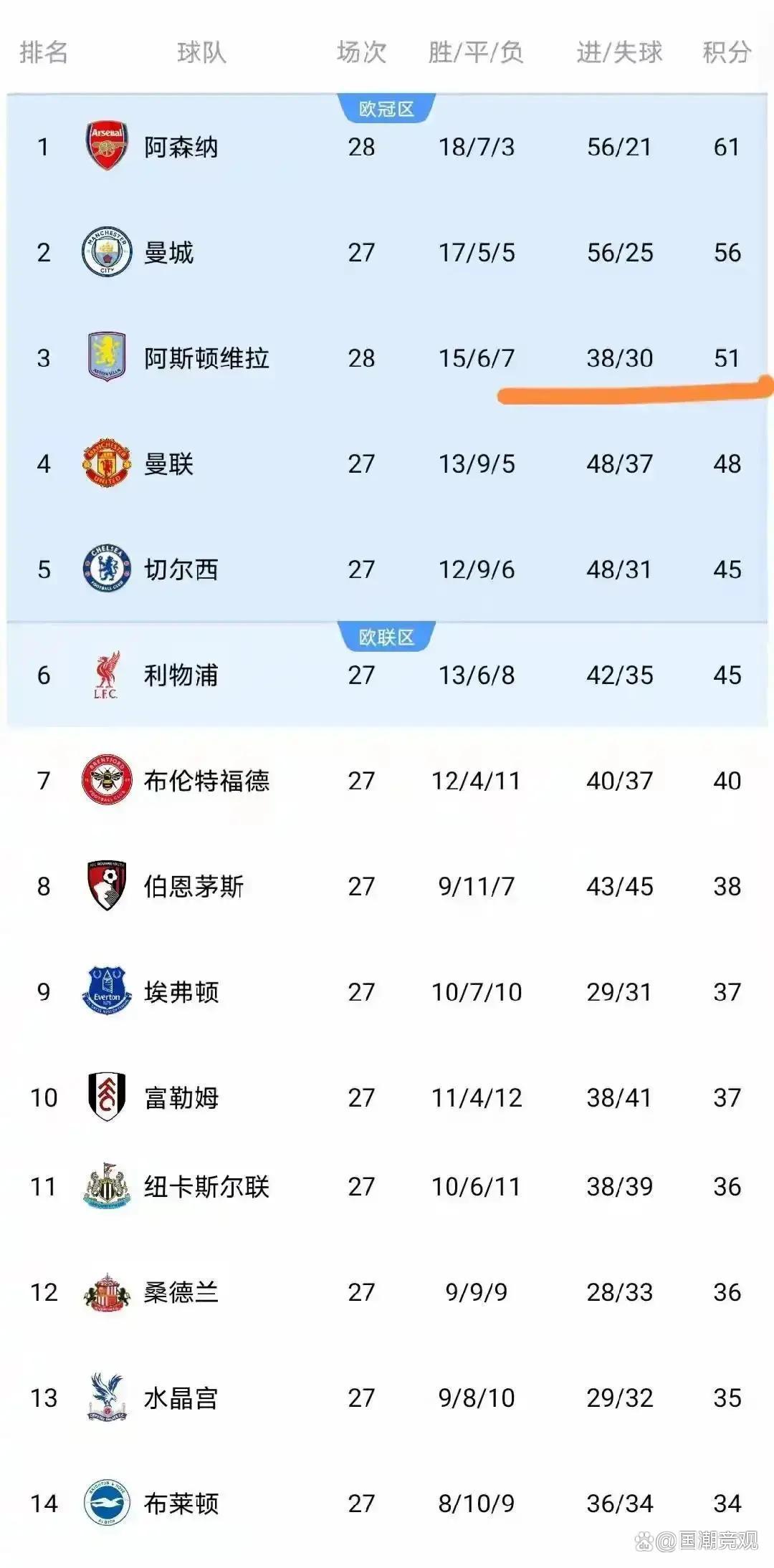Open the 积分 column header
Screen dimensions: 774x1568
(x=726, y=50)
